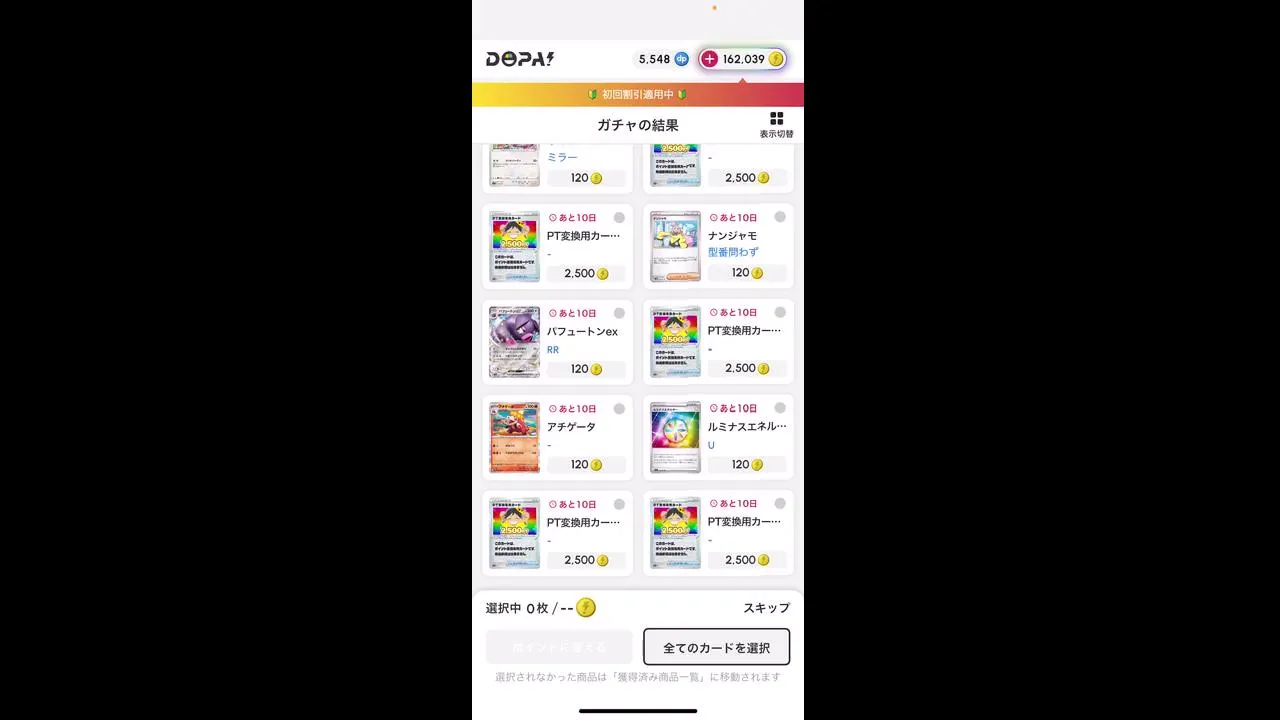This screenshot has height=720, width=1280.
Task: Select the パフュートンex card
Action: (619, 313)
